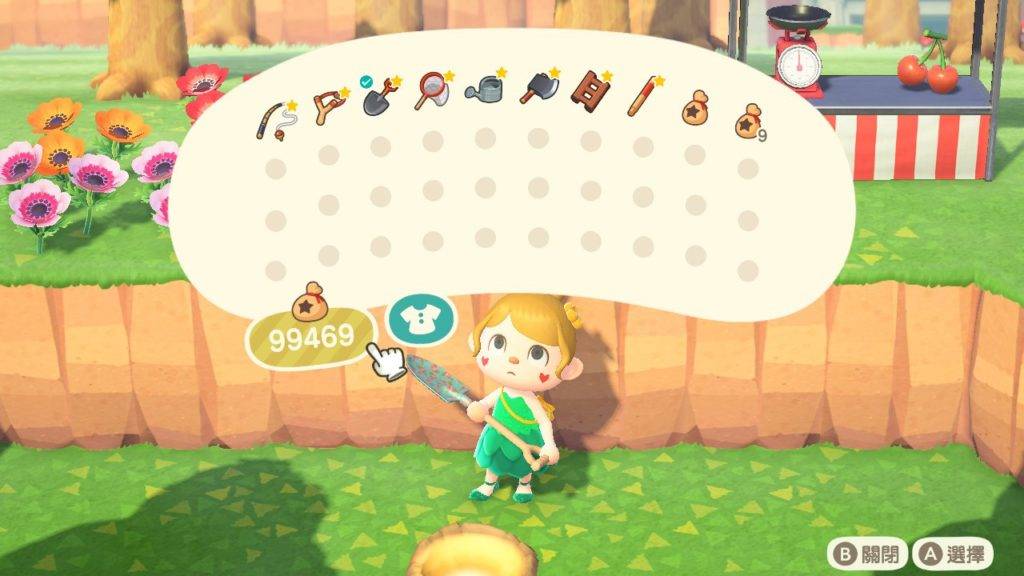Select the ladder item
The width and height of the screenshot is (1024, 576).
pyautogui.click(x=587, y=90)
